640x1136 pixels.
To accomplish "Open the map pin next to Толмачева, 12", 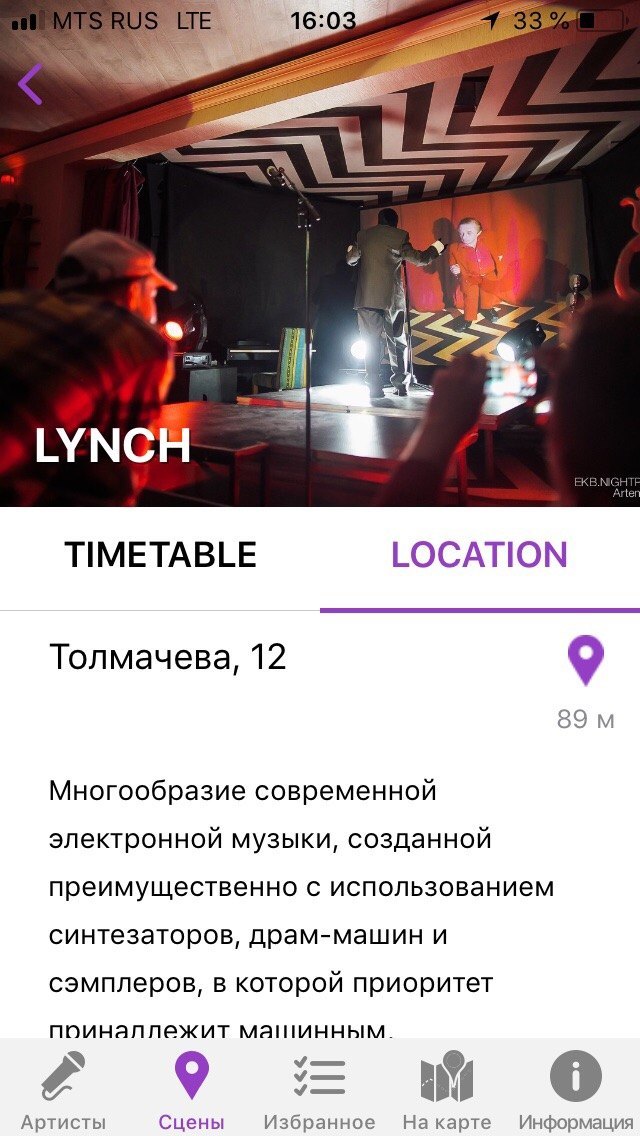I will (585, 661).
